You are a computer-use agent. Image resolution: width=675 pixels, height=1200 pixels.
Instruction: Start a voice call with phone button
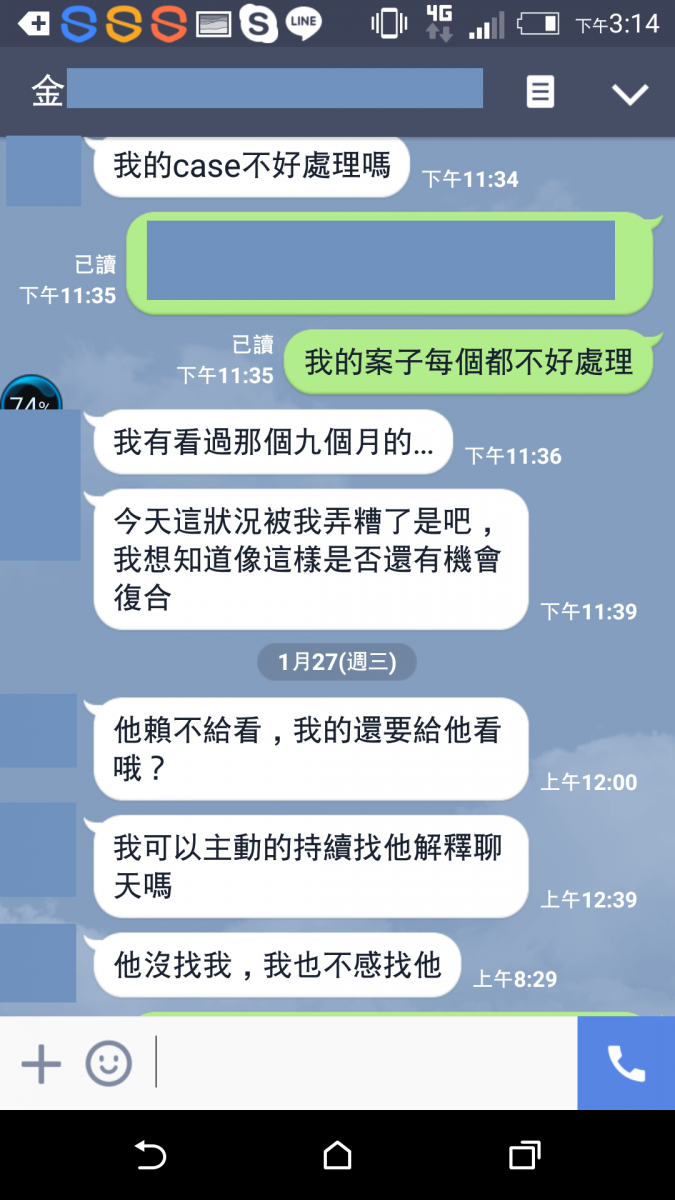(x=626, y=1064)
